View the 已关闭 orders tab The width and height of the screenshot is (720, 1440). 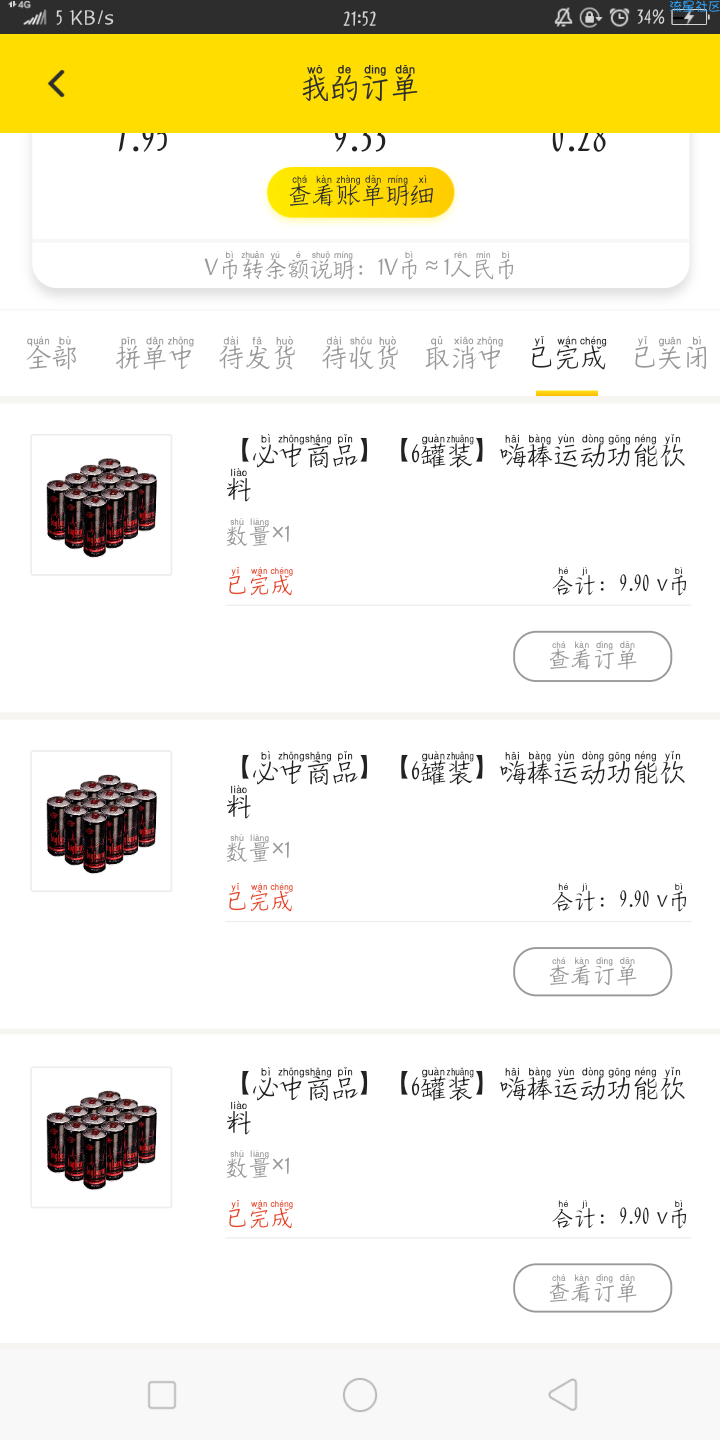click(x=671, y=354)
